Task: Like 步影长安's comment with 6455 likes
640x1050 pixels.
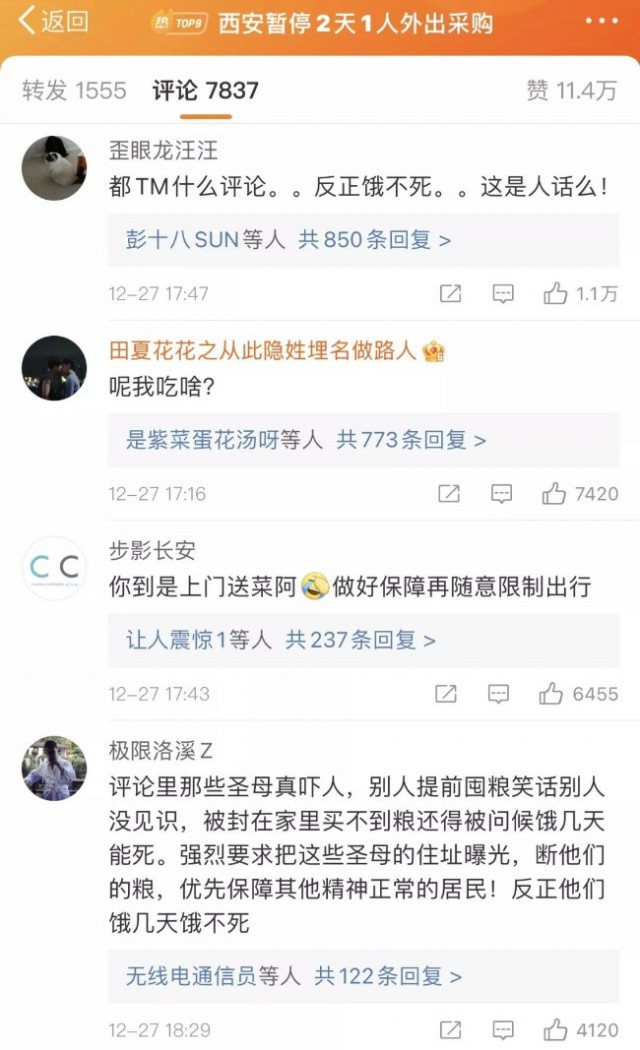Action: [578, 694]
